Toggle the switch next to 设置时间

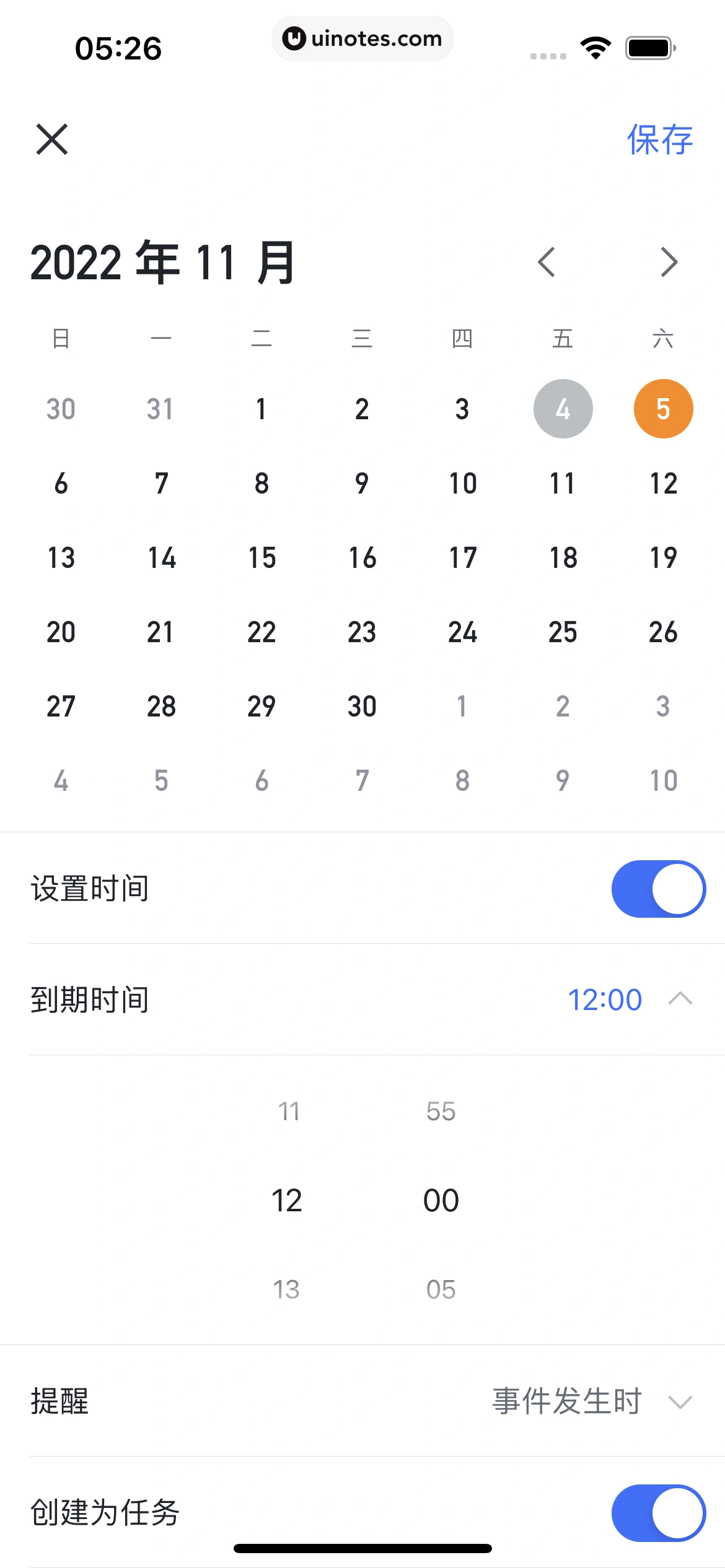pos(659,888)
